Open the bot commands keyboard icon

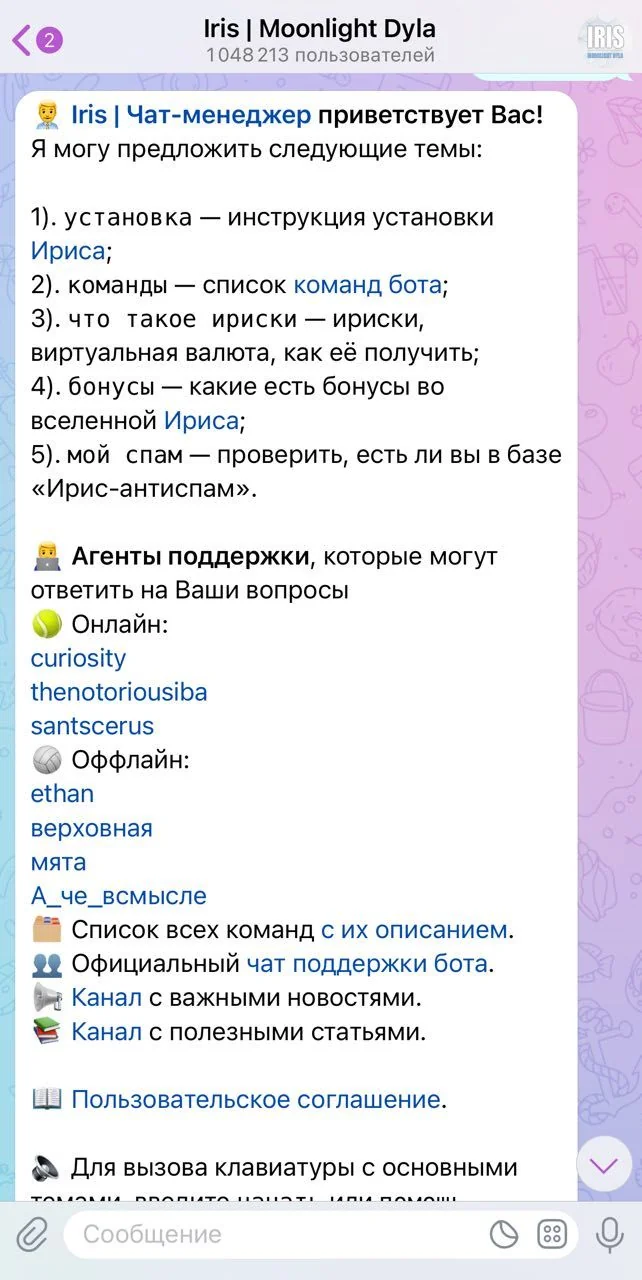tap(553, 1234)
